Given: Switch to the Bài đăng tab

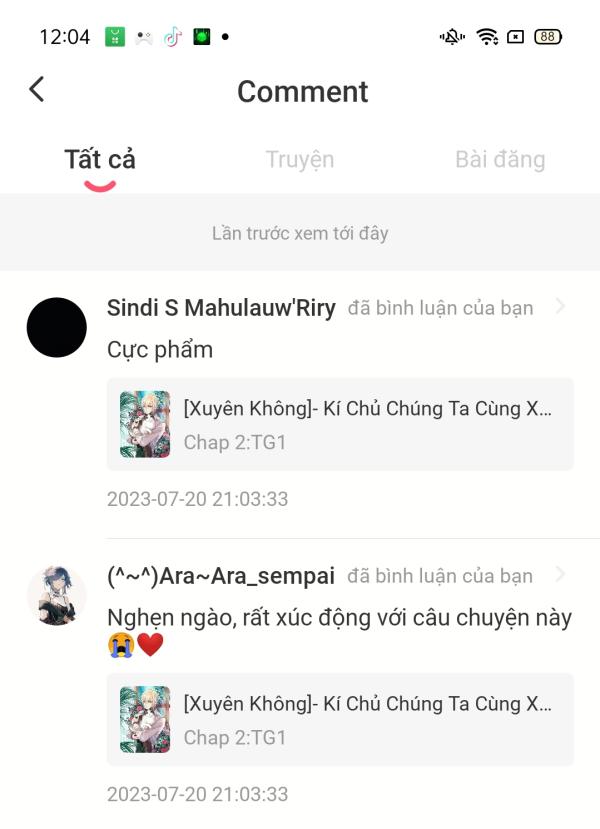Looking at the screenshot, I should pos(500,160).
